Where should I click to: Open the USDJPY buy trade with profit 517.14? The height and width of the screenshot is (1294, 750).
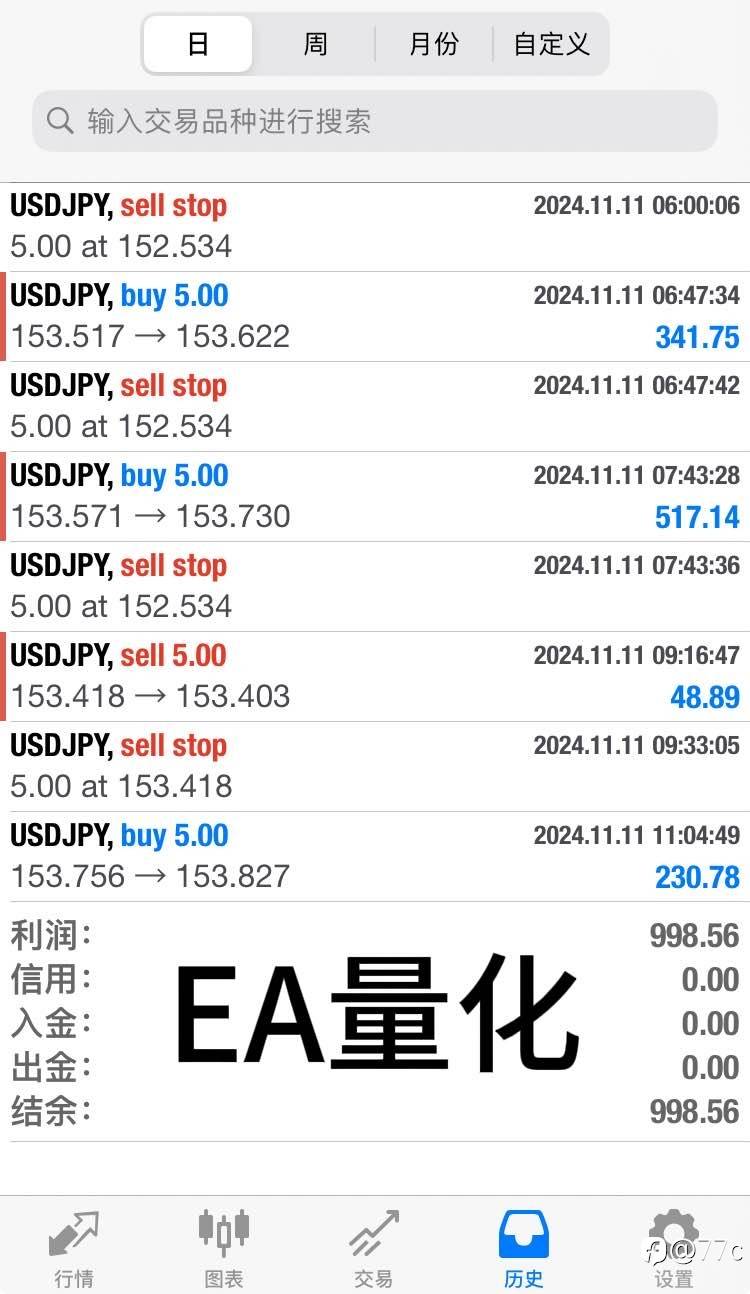[x=375, y=496]
